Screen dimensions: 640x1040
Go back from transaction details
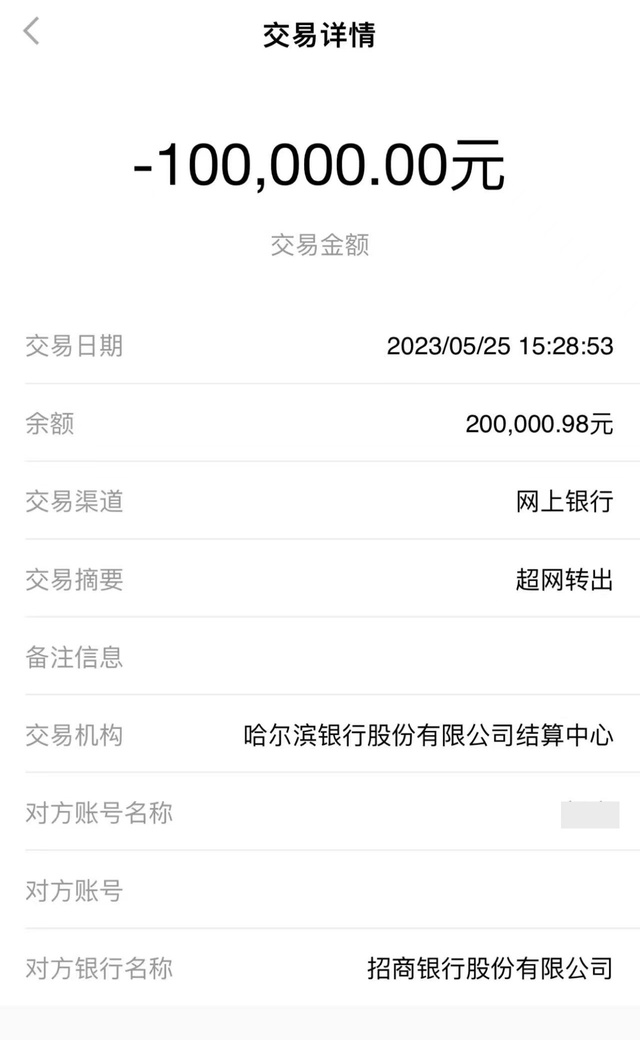point(31,31)
